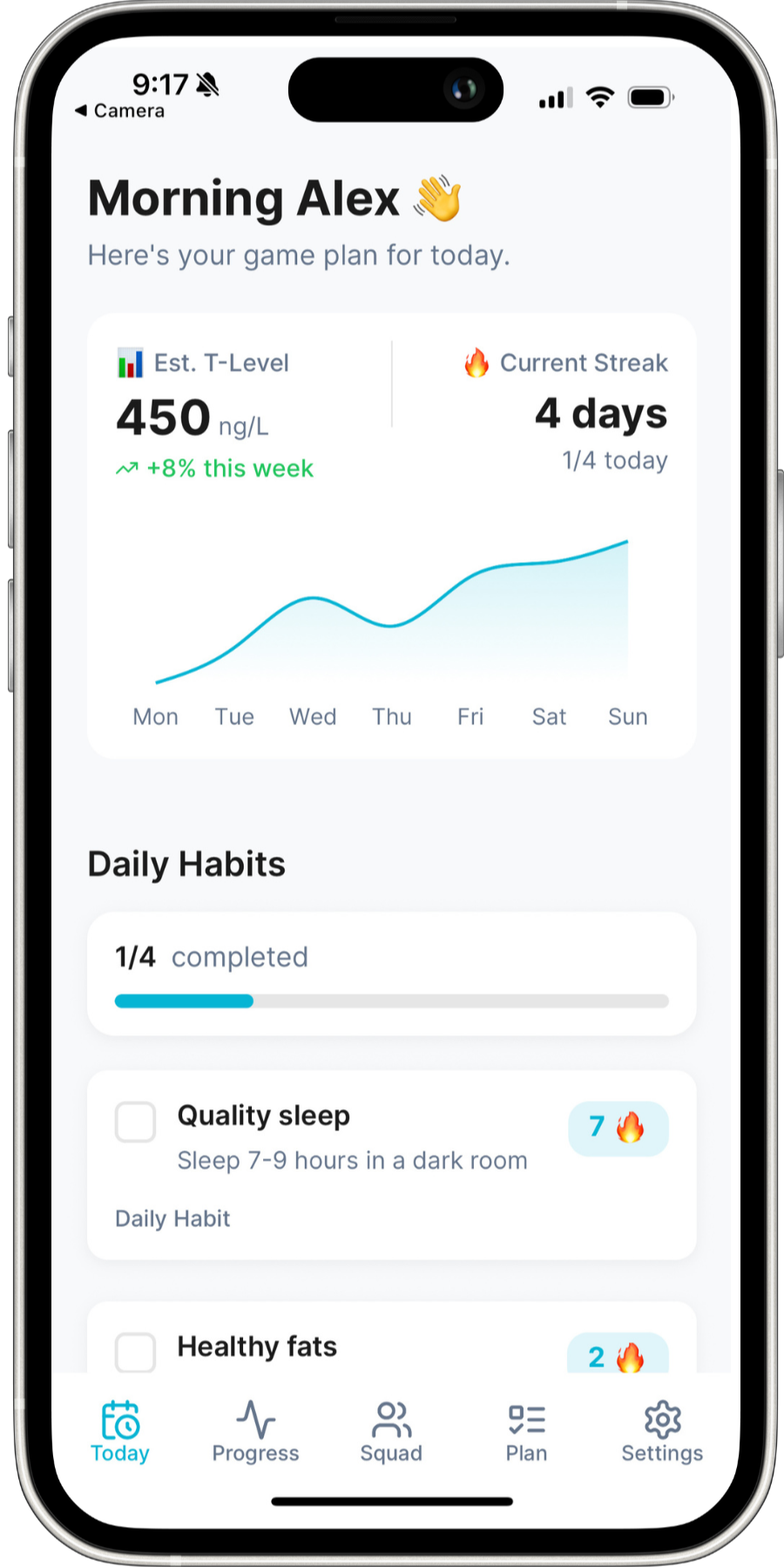784x1567 pixels.
Task: Return to the Camera app
Action: (x=120, y=111)
